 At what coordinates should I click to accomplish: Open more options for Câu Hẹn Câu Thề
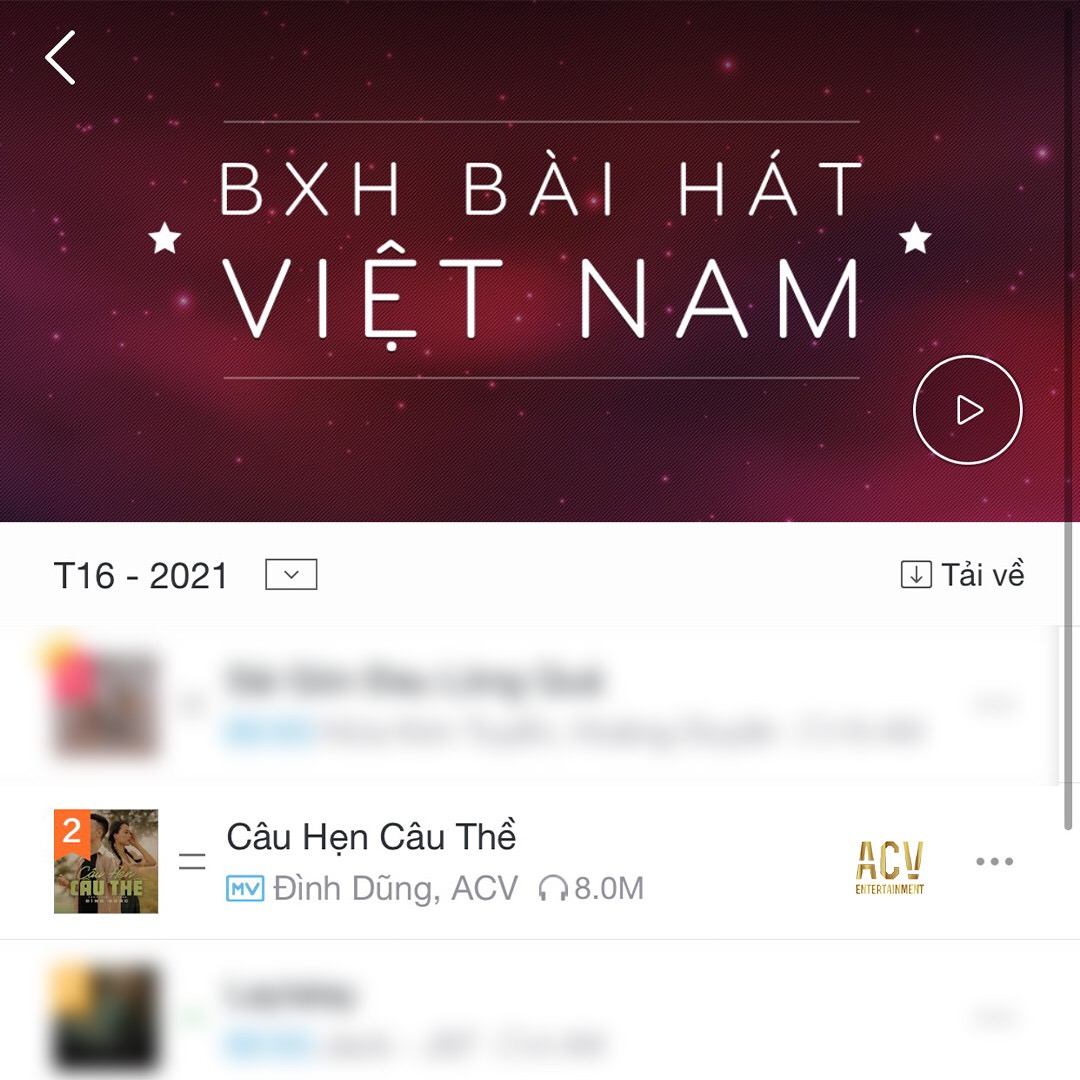point(994,862)
